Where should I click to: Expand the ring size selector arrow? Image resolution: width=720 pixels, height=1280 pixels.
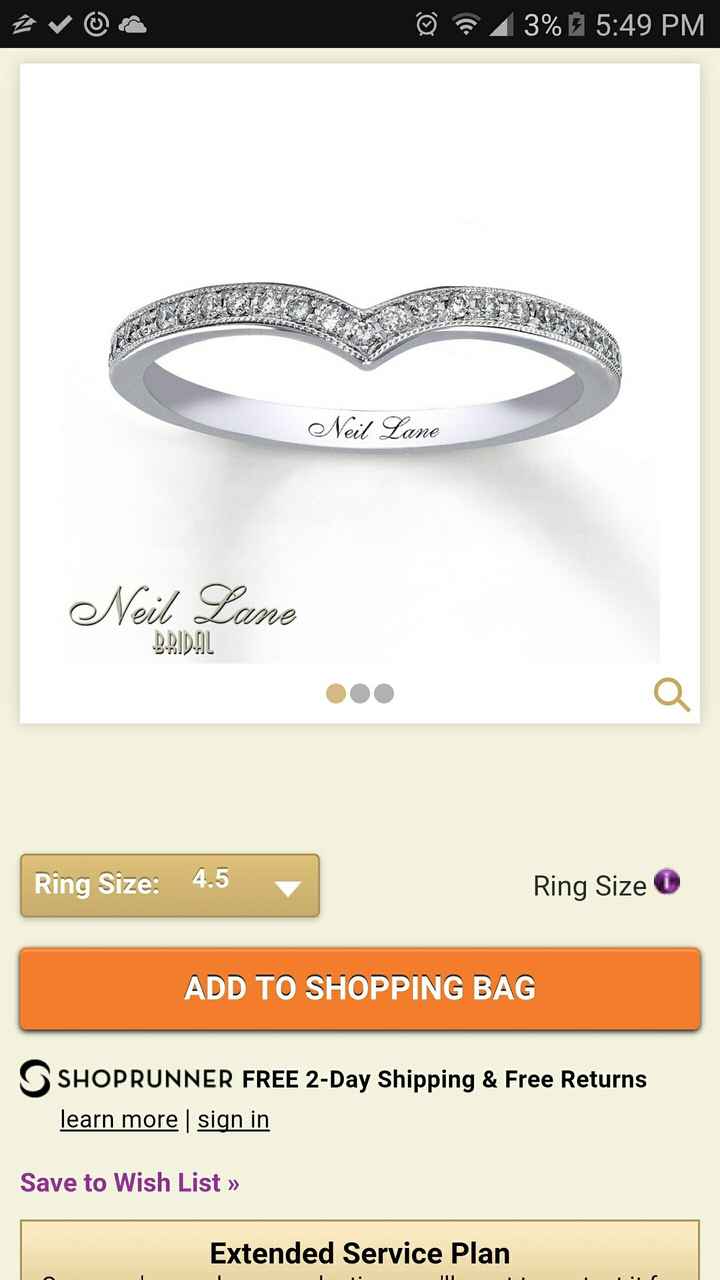[288, 890]
